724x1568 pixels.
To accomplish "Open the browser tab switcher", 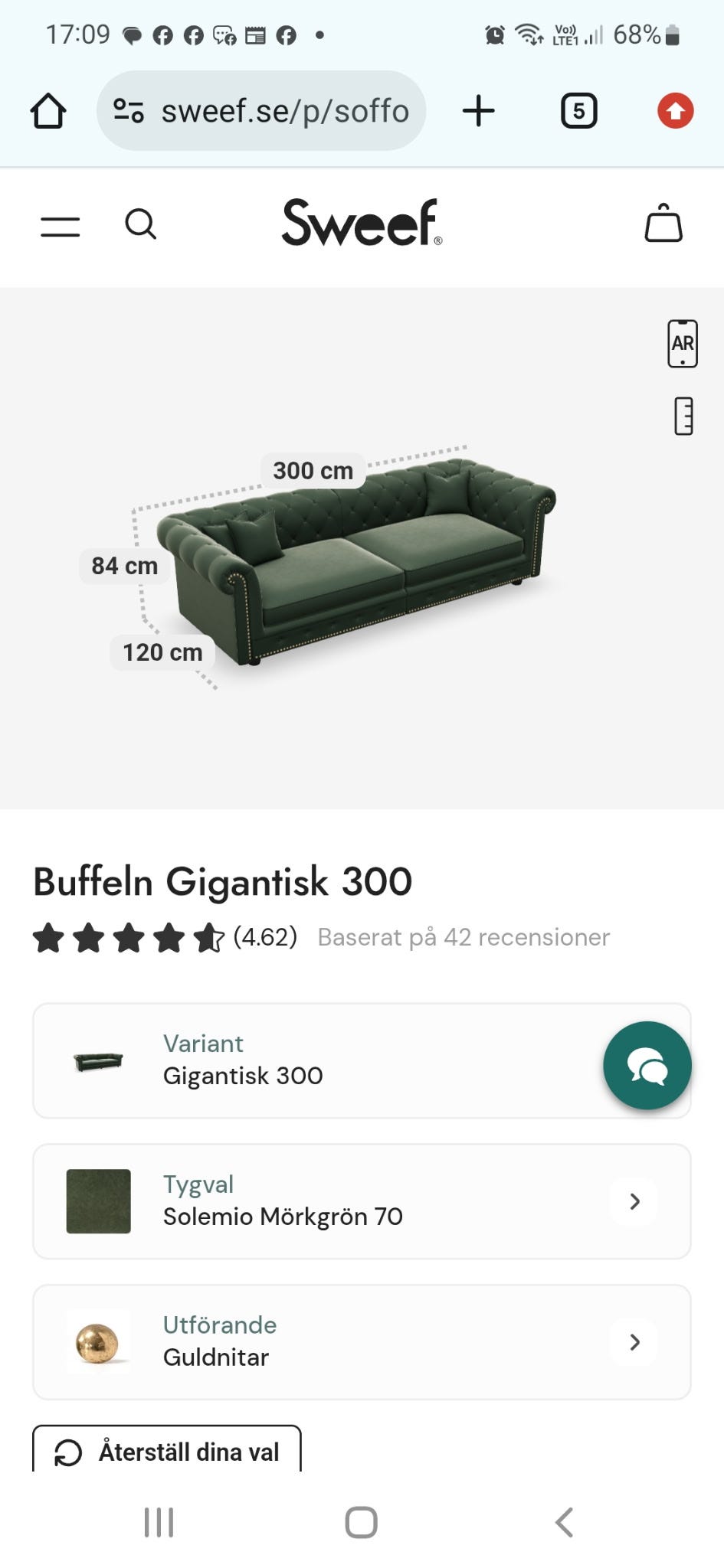I will 578,109.
